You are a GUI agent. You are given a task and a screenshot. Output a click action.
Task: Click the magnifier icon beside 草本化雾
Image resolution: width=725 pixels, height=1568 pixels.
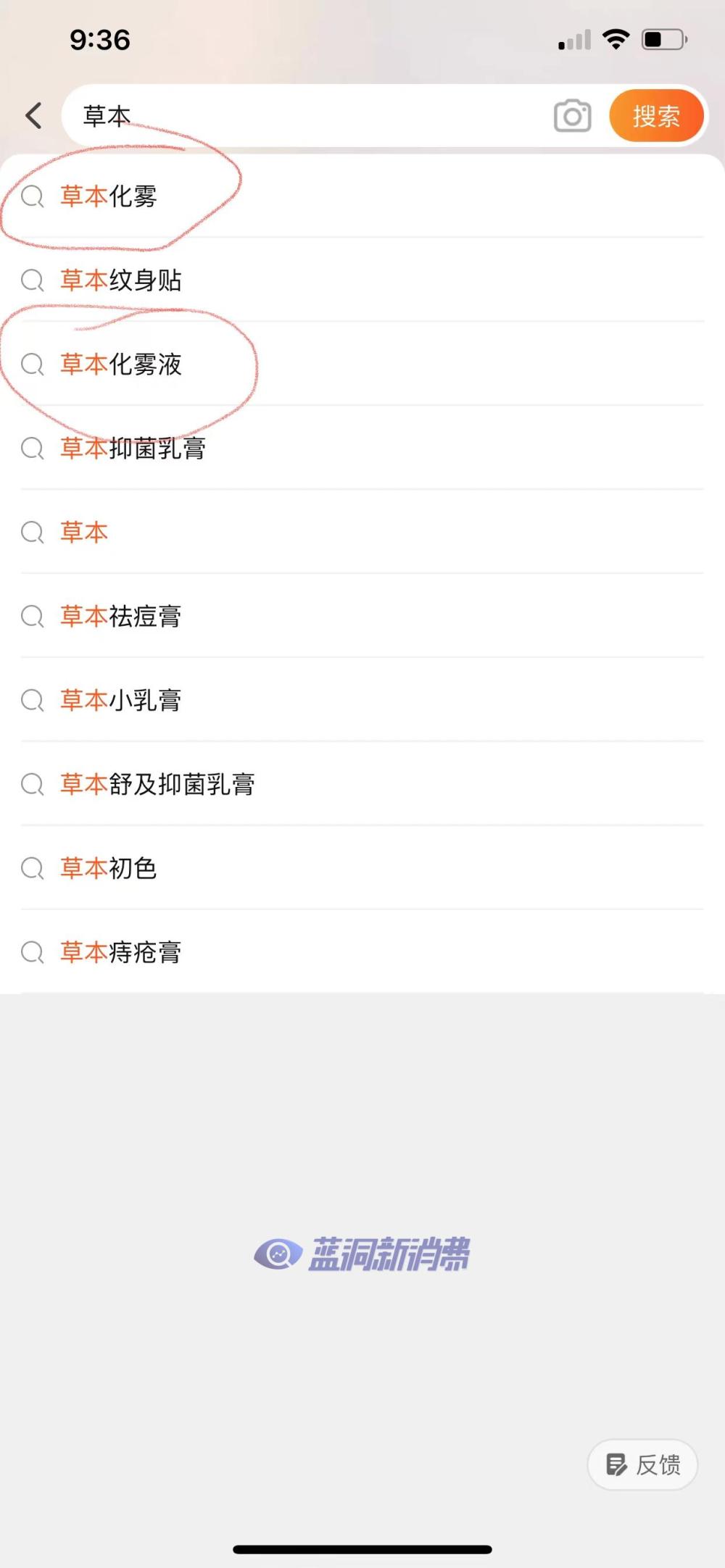pyautogui.click(x=31, y=197)
